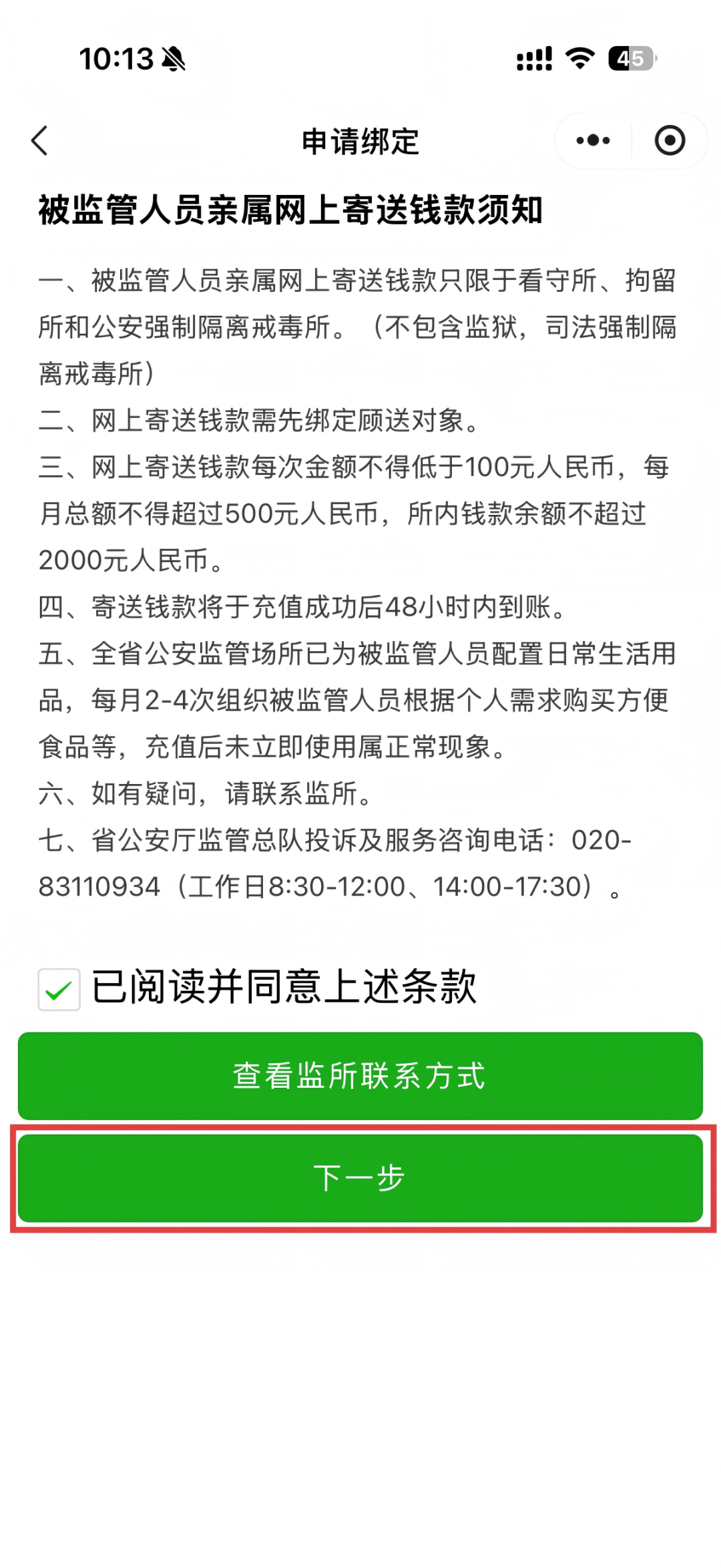Tap the muted notifications bell icon
The height and width of the screenshot is (1568, 721).
point(172,59)
